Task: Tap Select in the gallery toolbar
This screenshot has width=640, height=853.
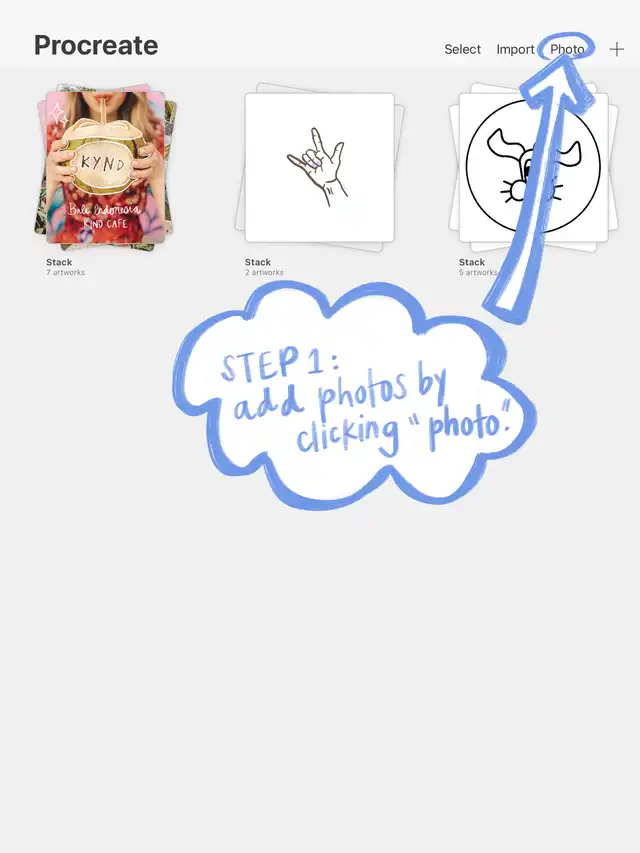Action: 462,49
